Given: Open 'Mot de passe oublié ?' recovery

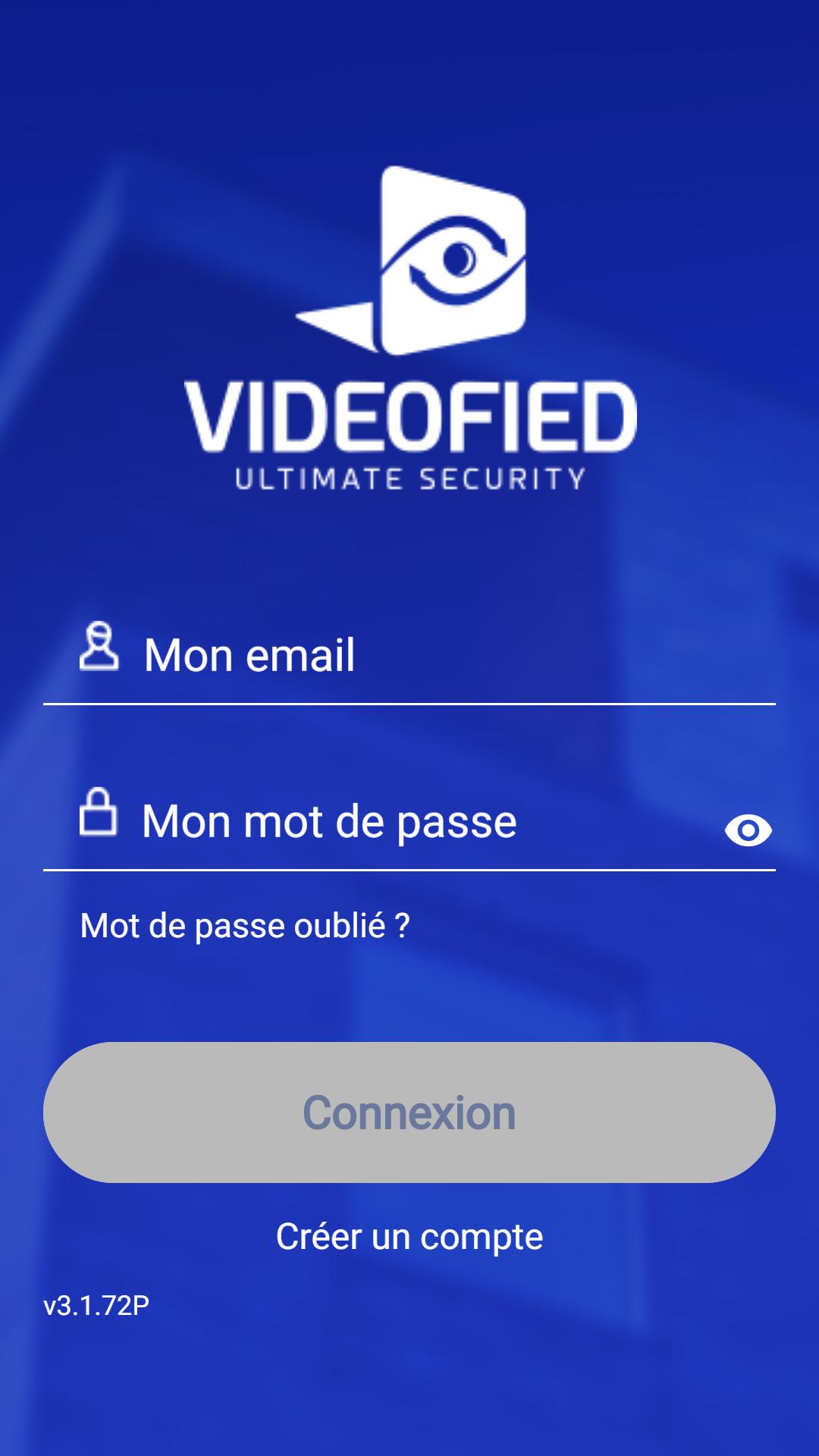Looking at the screenshot, I should [246, 924].
